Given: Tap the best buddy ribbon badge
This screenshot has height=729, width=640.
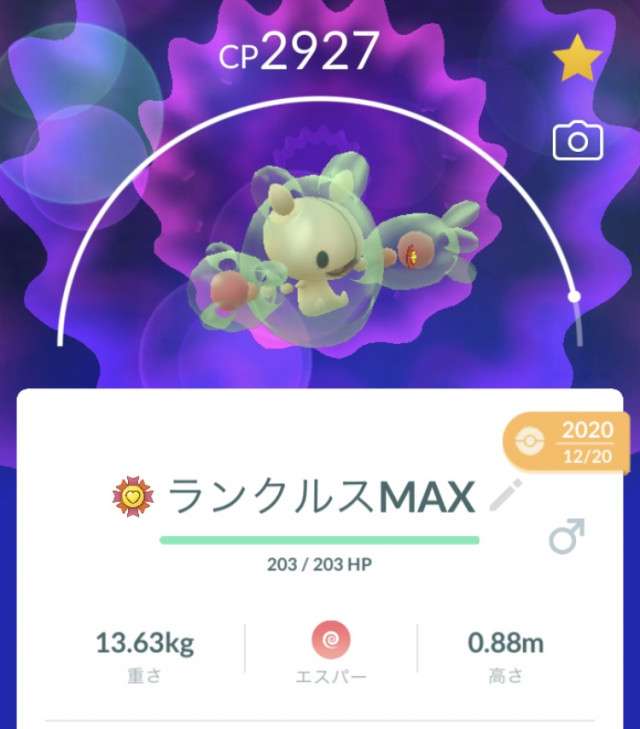Looking at the screenshot, I should click(x=133, y=497).
